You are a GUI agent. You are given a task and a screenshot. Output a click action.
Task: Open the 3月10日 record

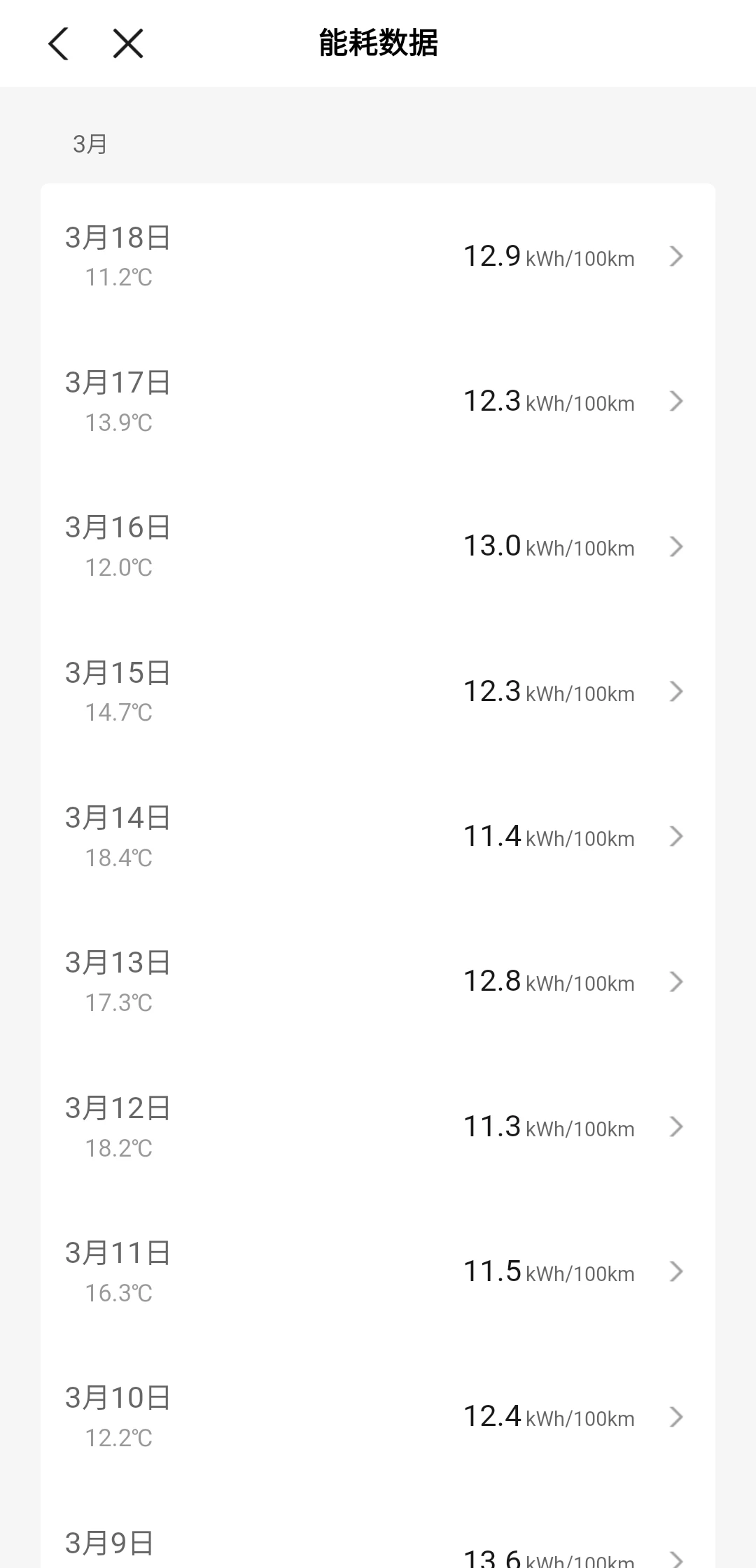click(378, 1417)
